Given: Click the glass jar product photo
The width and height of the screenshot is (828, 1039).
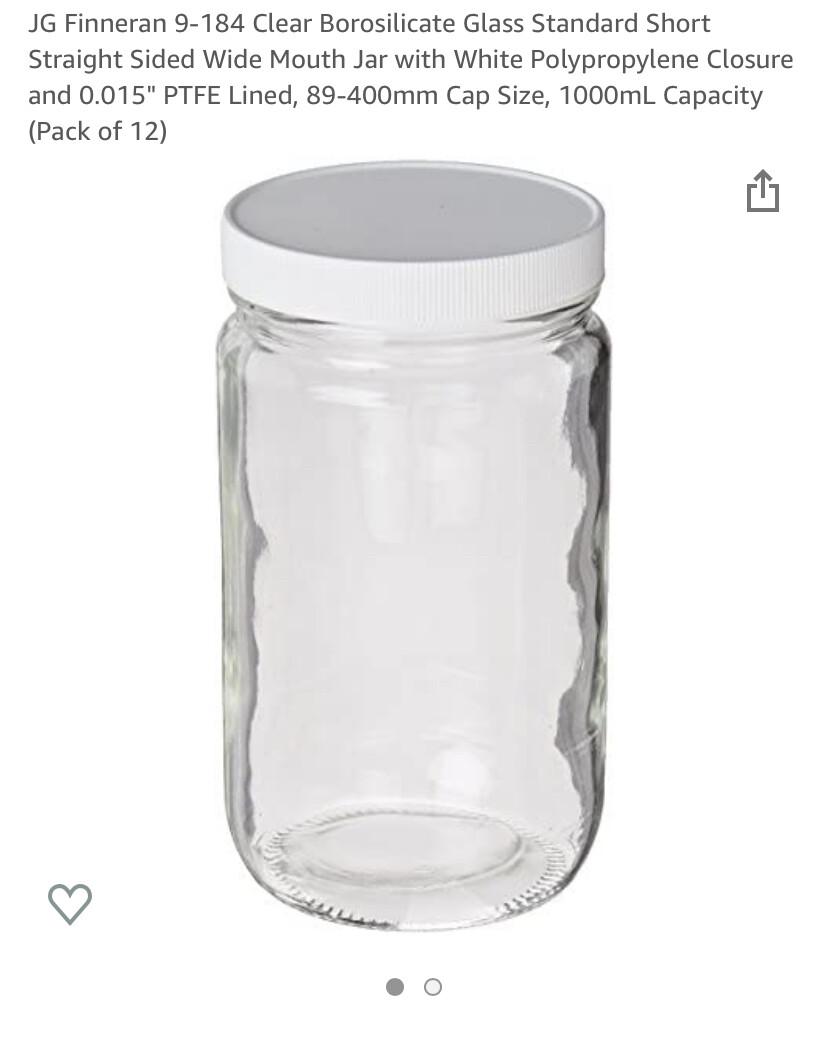Looking at the screenshot, I should (x=414, y=560).
